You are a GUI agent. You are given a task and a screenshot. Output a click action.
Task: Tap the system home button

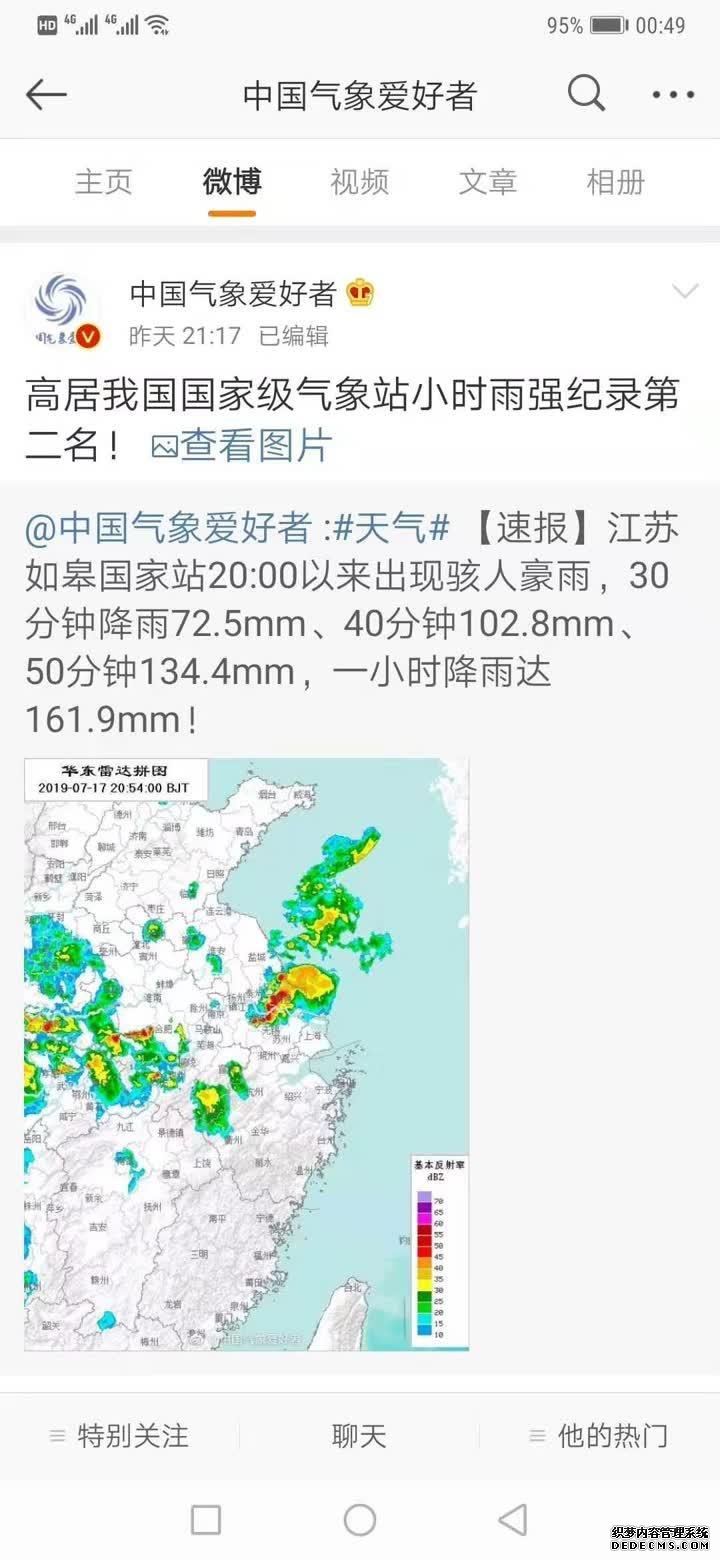point(360,1520)
